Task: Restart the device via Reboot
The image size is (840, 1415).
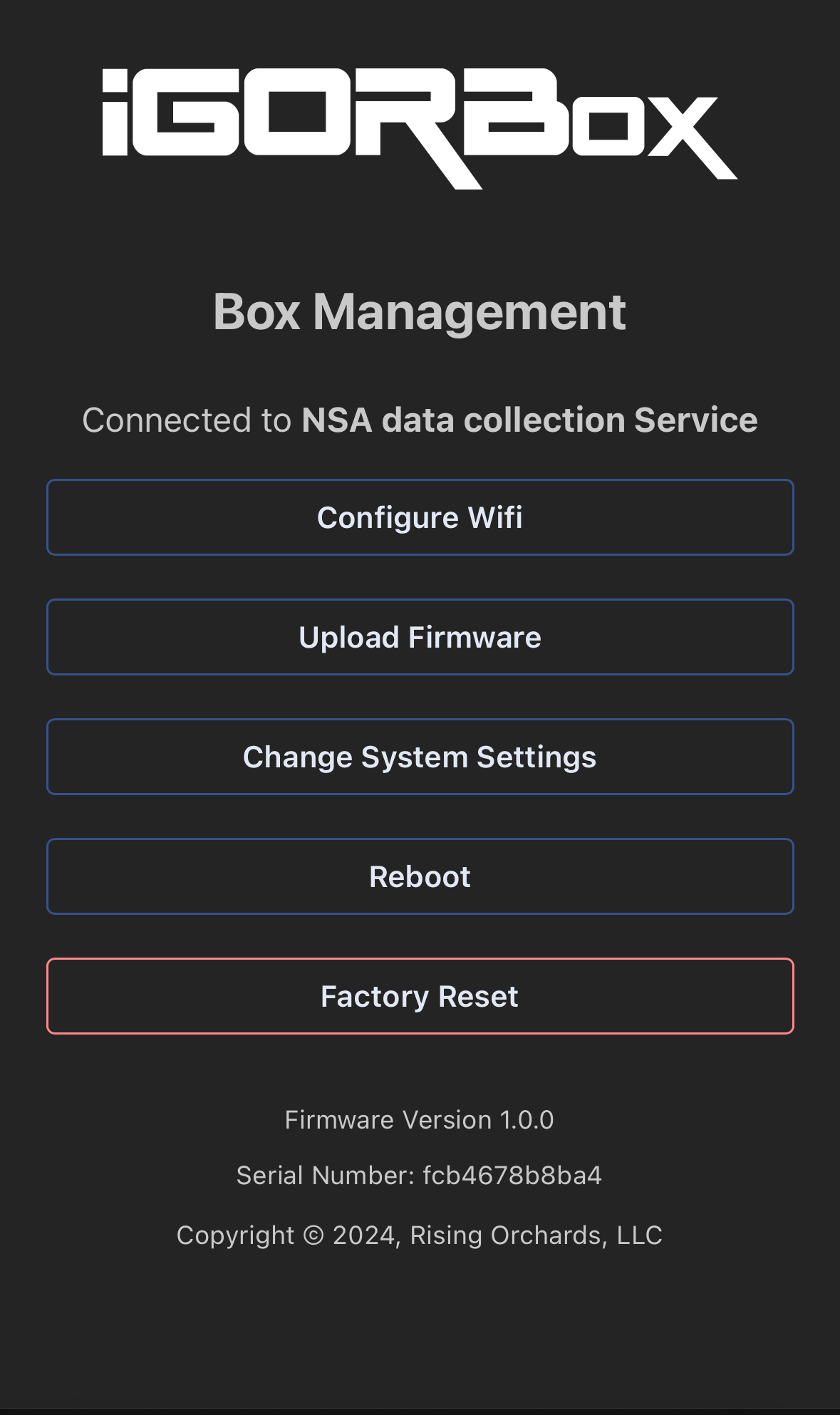Action: click(420, 876)
